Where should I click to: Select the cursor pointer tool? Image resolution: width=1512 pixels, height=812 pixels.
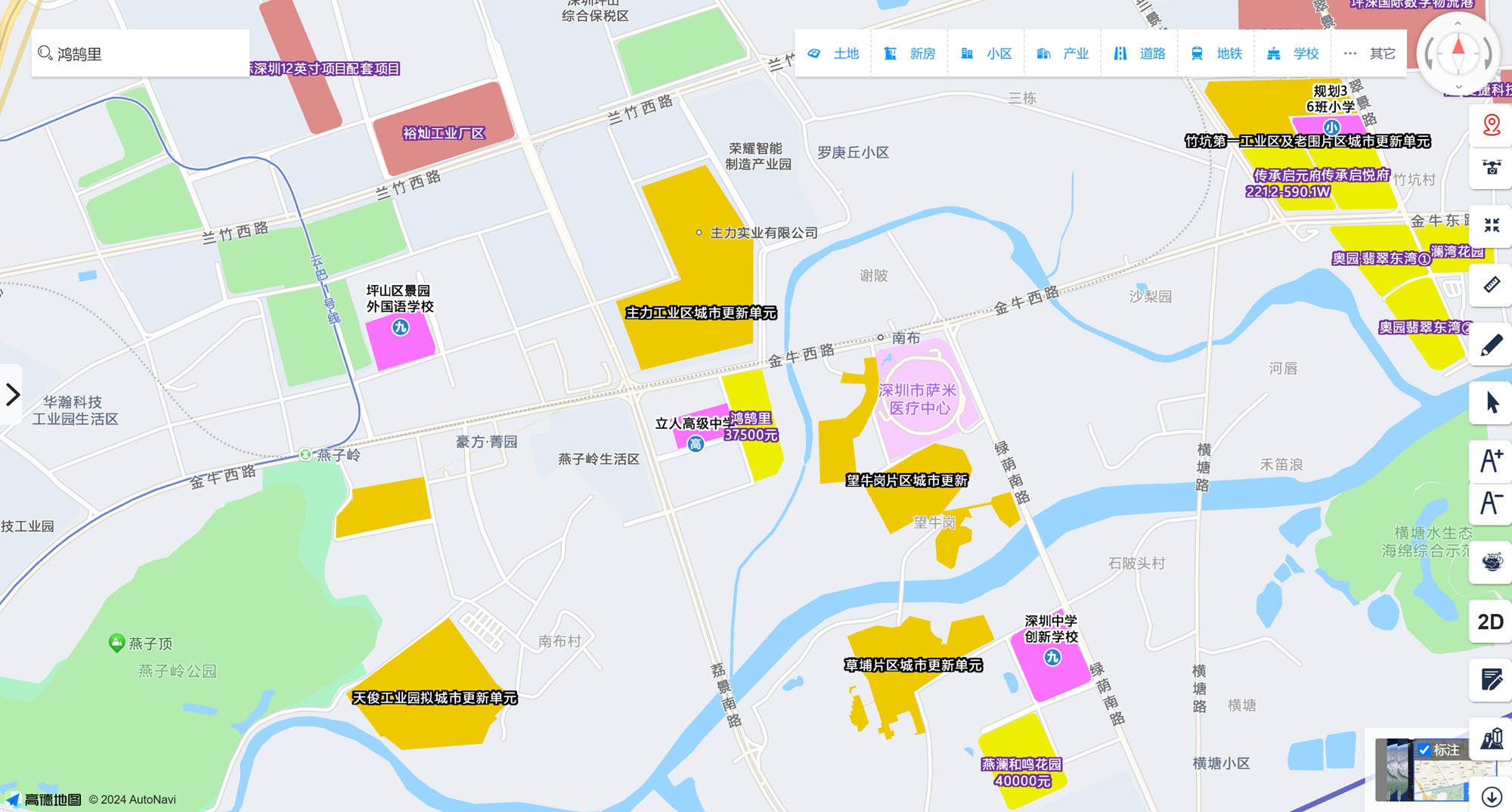pos(1491,402)
